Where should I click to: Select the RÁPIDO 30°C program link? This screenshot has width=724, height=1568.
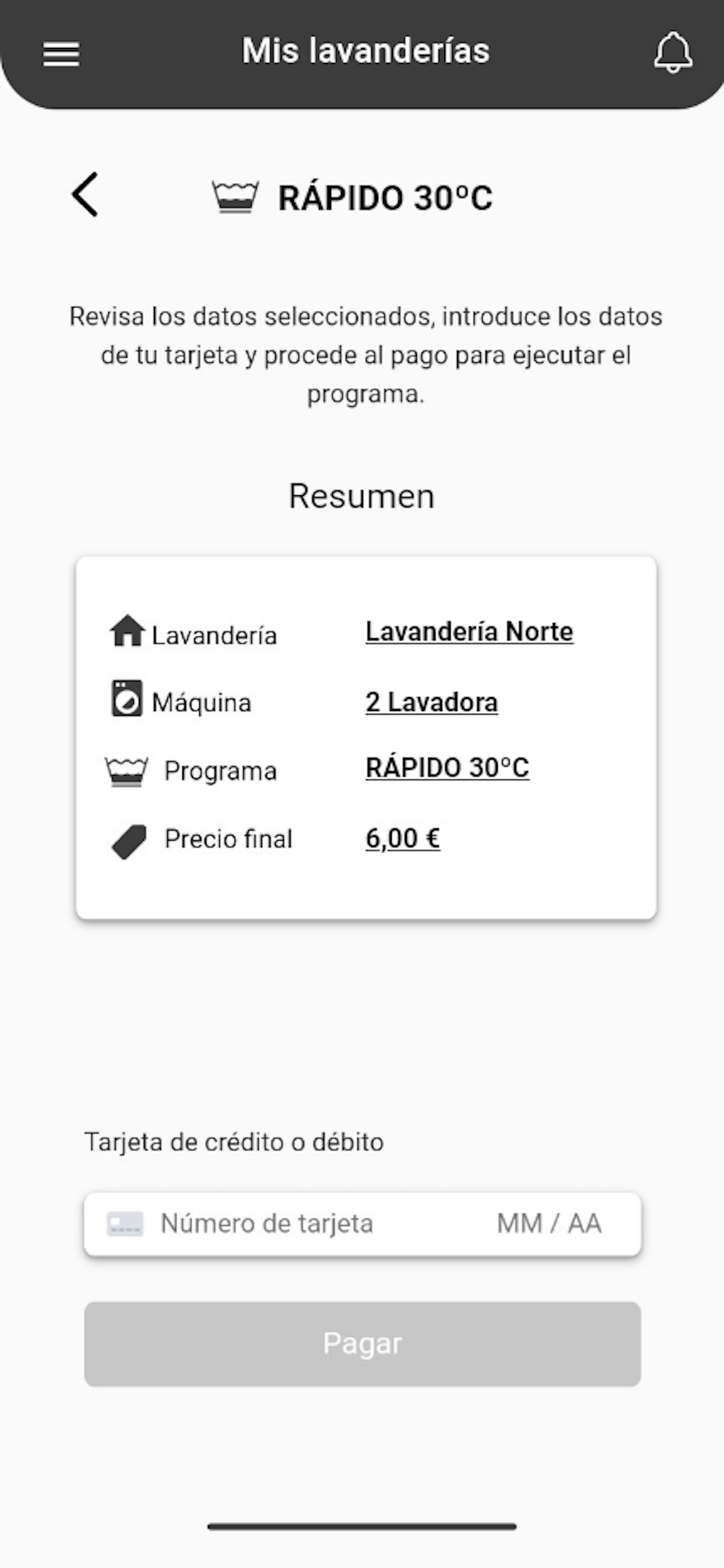(447, 768)
